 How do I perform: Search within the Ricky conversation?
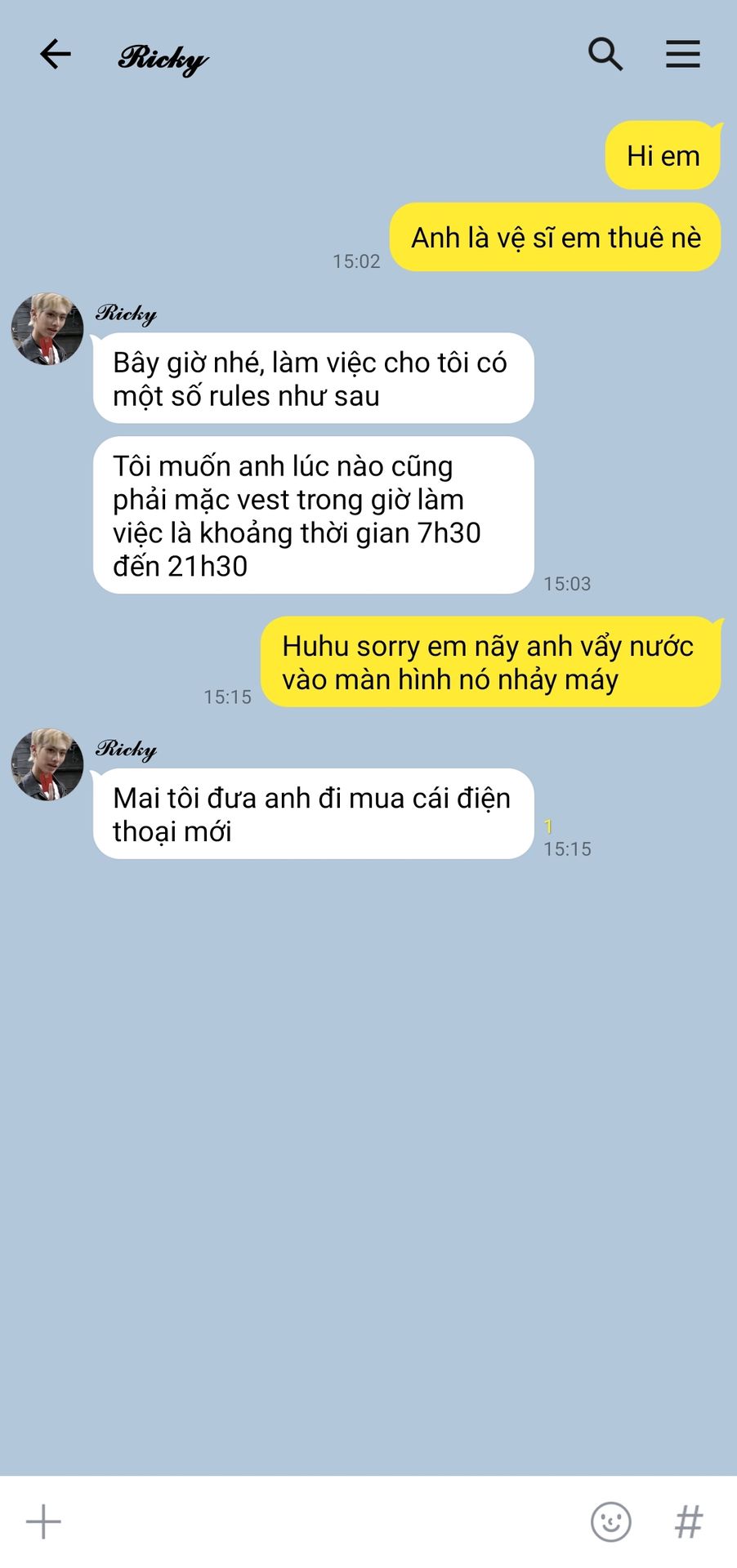click(605, 55)
